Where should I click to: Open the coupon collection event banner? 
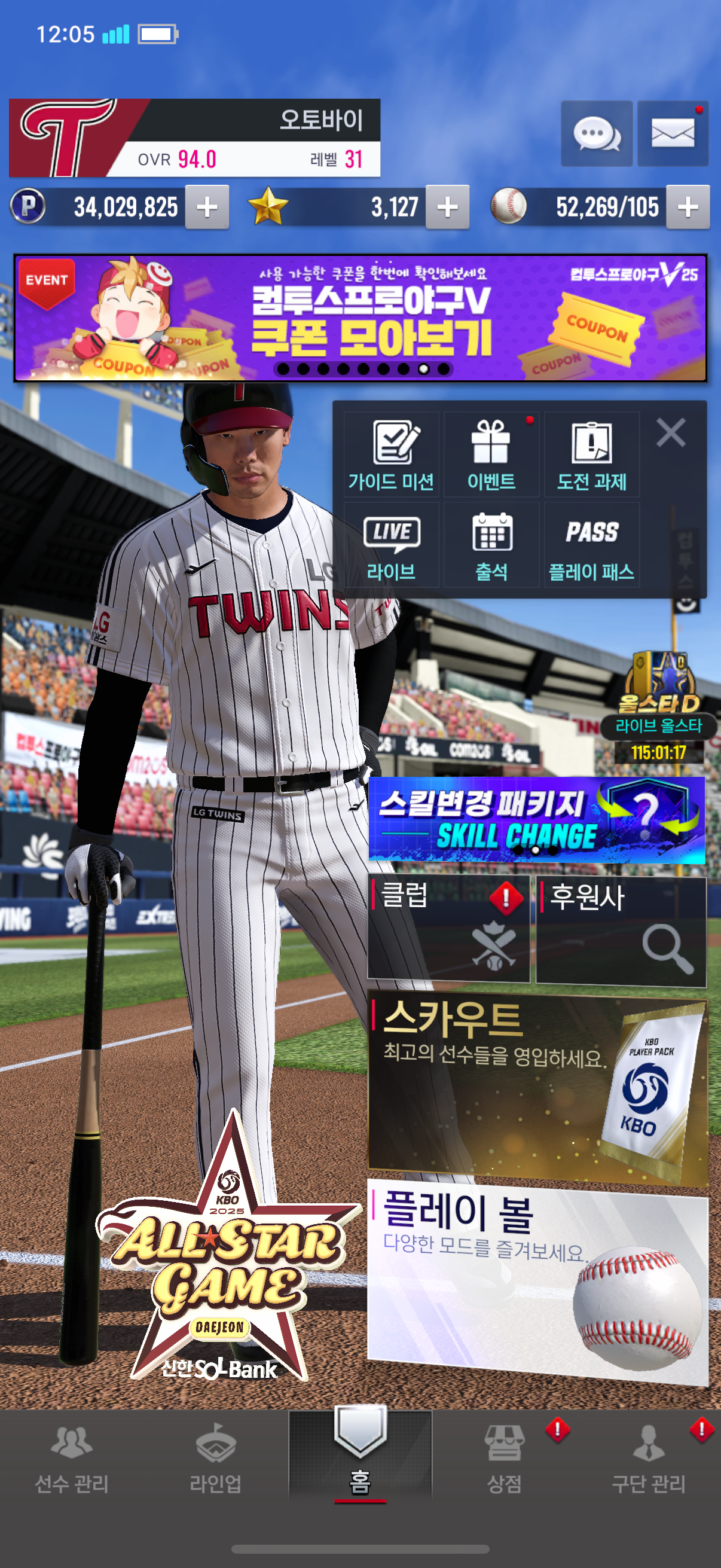pos(360,318)
